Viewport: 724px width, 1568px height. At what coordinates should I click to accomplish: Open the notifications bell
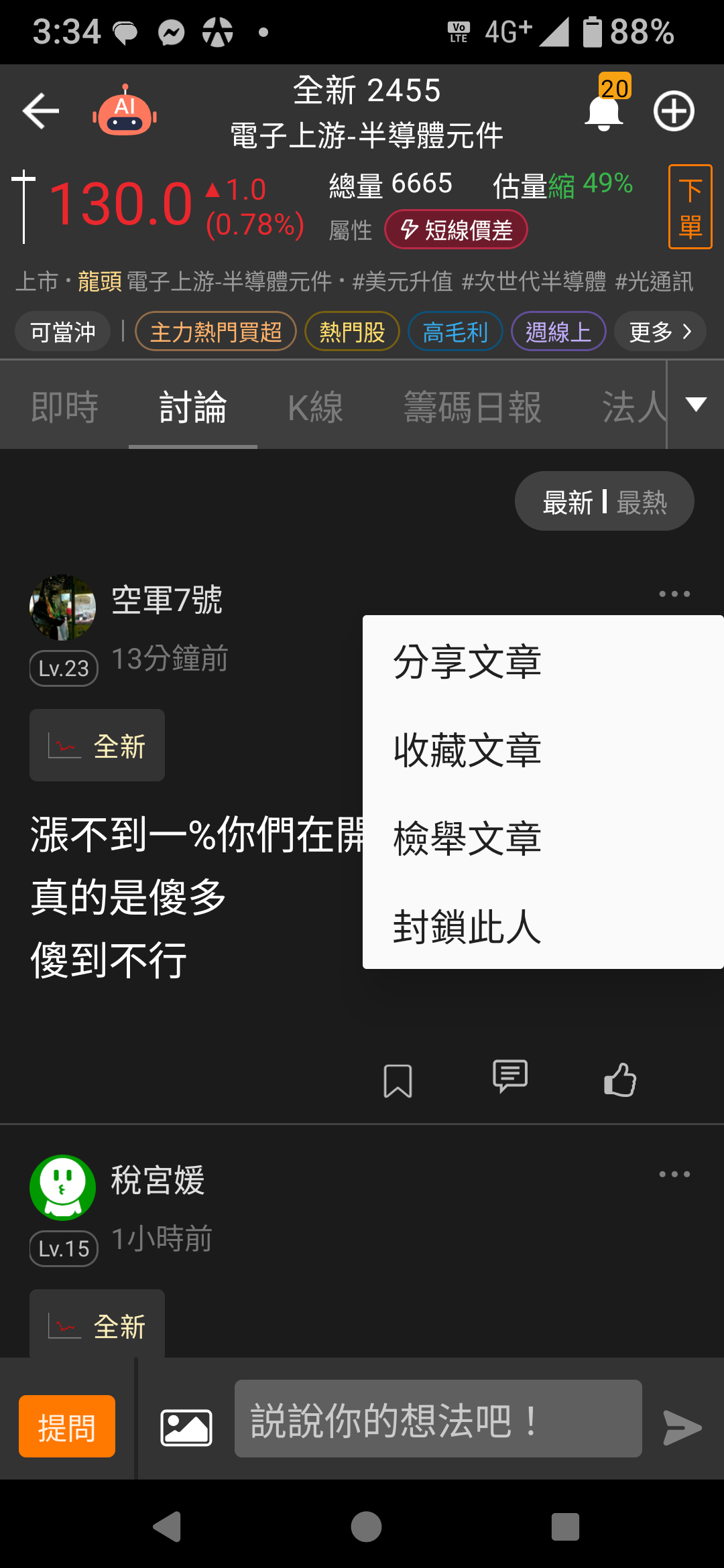tap(604, 111)
